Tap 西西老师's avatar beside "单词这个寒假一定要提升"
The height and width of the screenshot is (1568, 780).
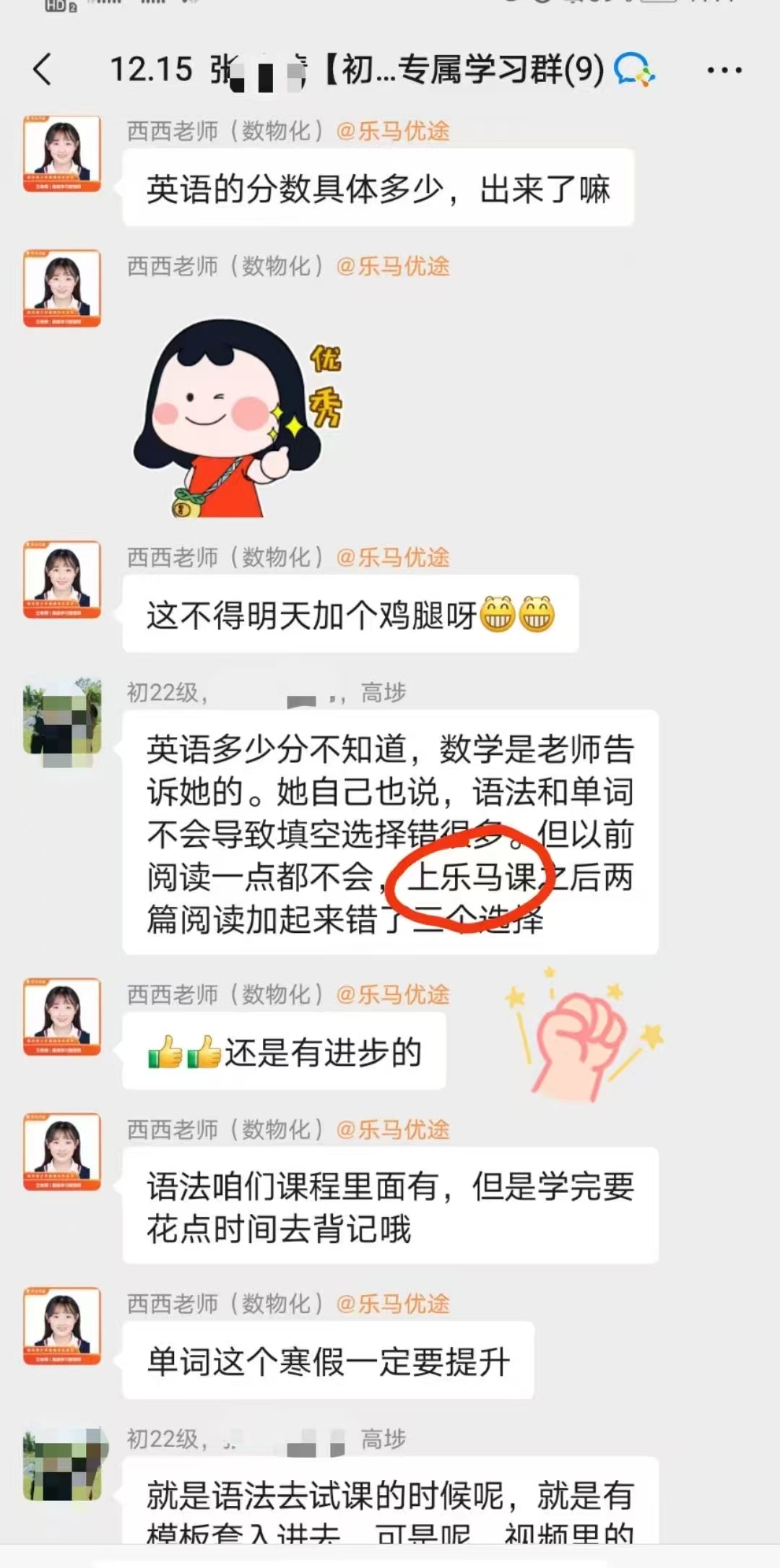(x=62, y=1325)
